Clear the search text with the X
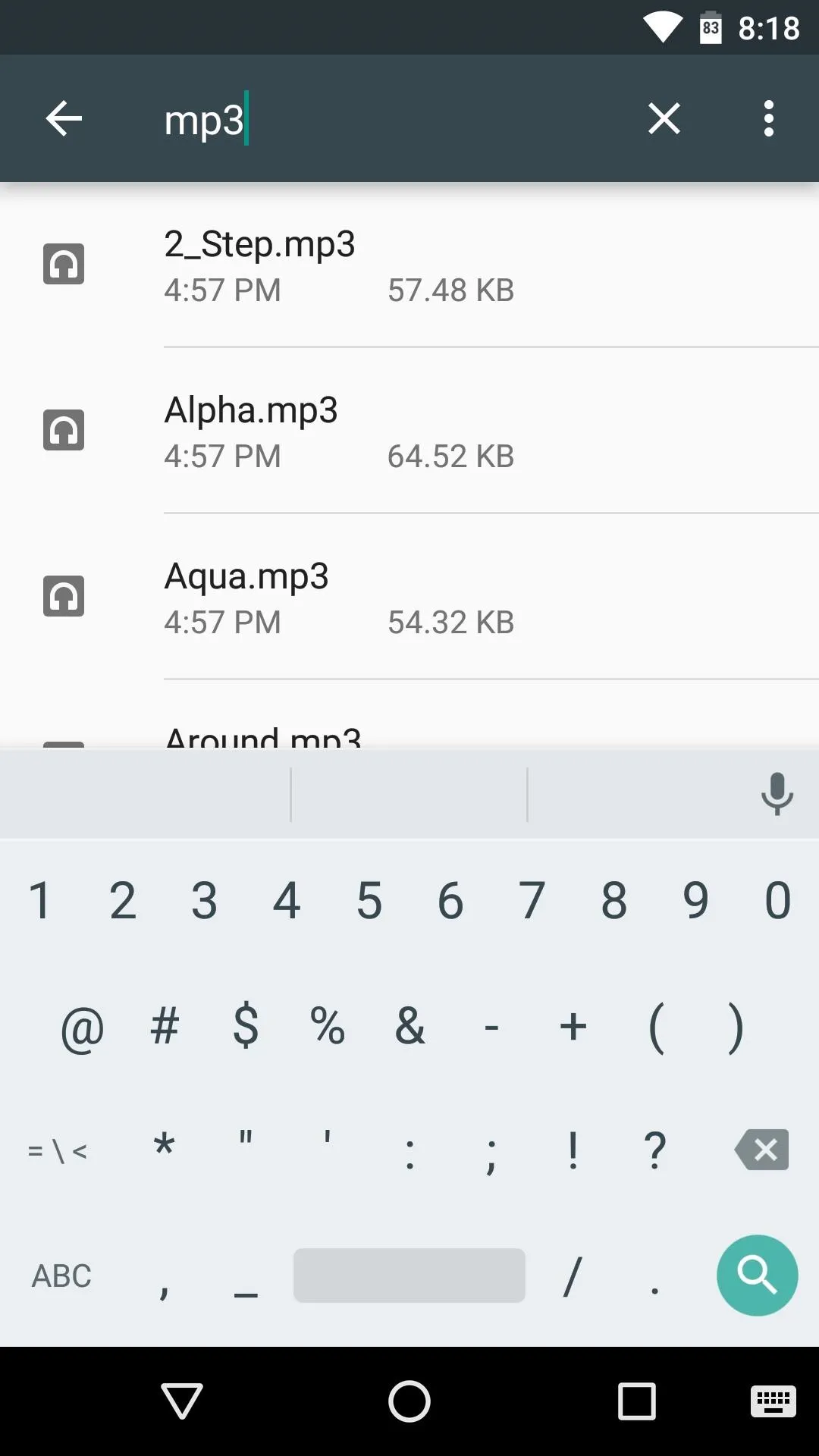The width and height of the screenshot is (819, 1456). tap(664, 118)
